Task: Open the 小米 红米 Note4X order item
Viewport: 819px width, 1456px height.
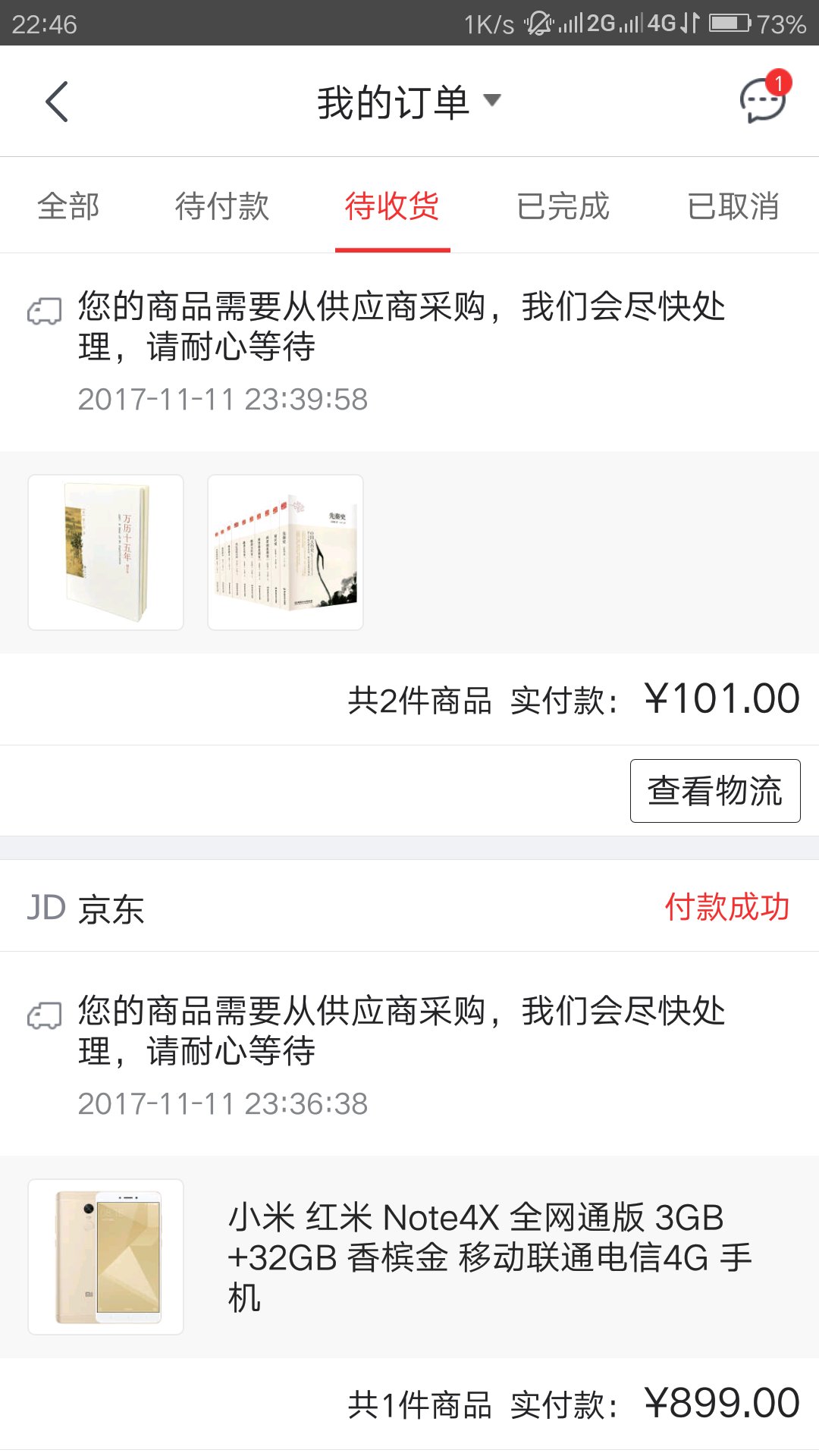Action: (489, 1257)
